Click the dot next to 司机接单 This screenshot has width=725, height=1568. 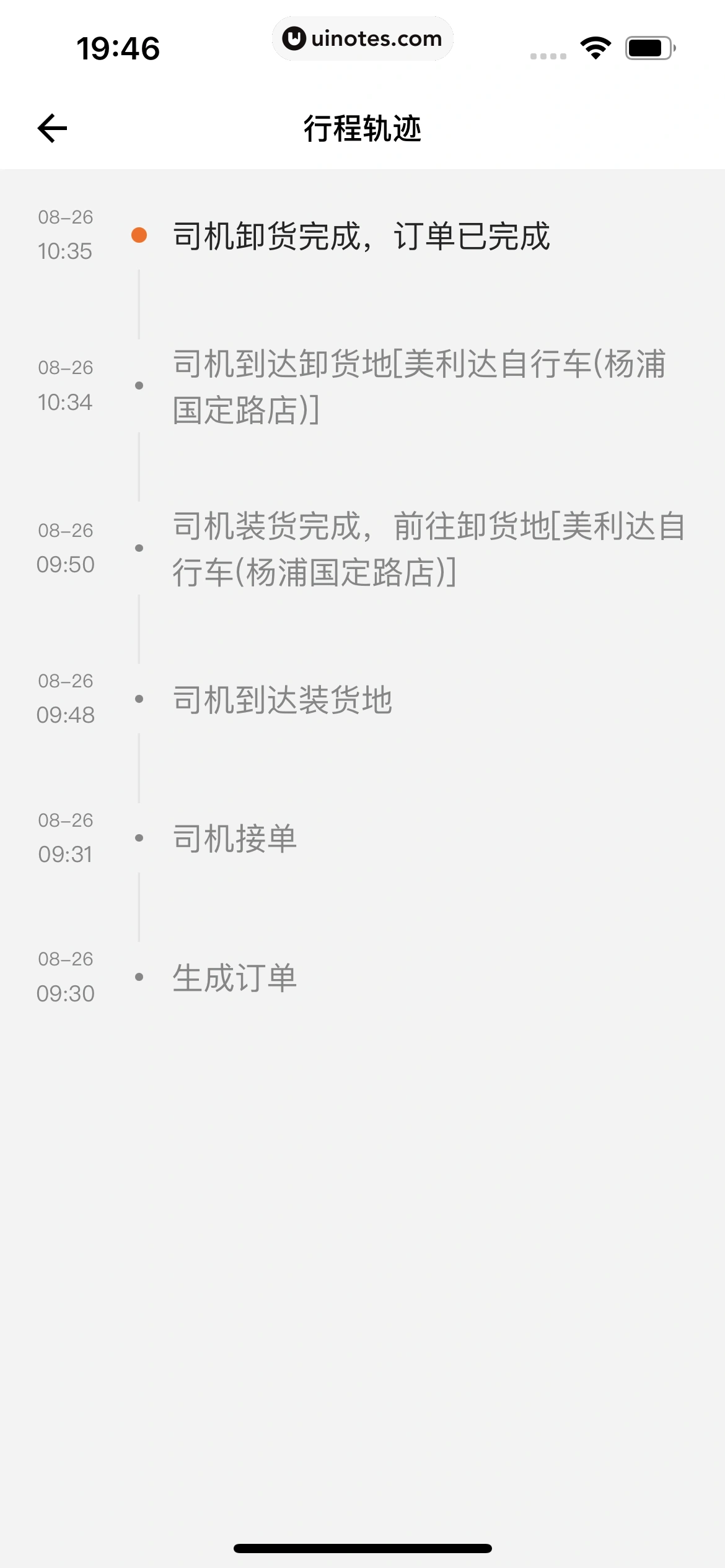(x=140, y=838)
